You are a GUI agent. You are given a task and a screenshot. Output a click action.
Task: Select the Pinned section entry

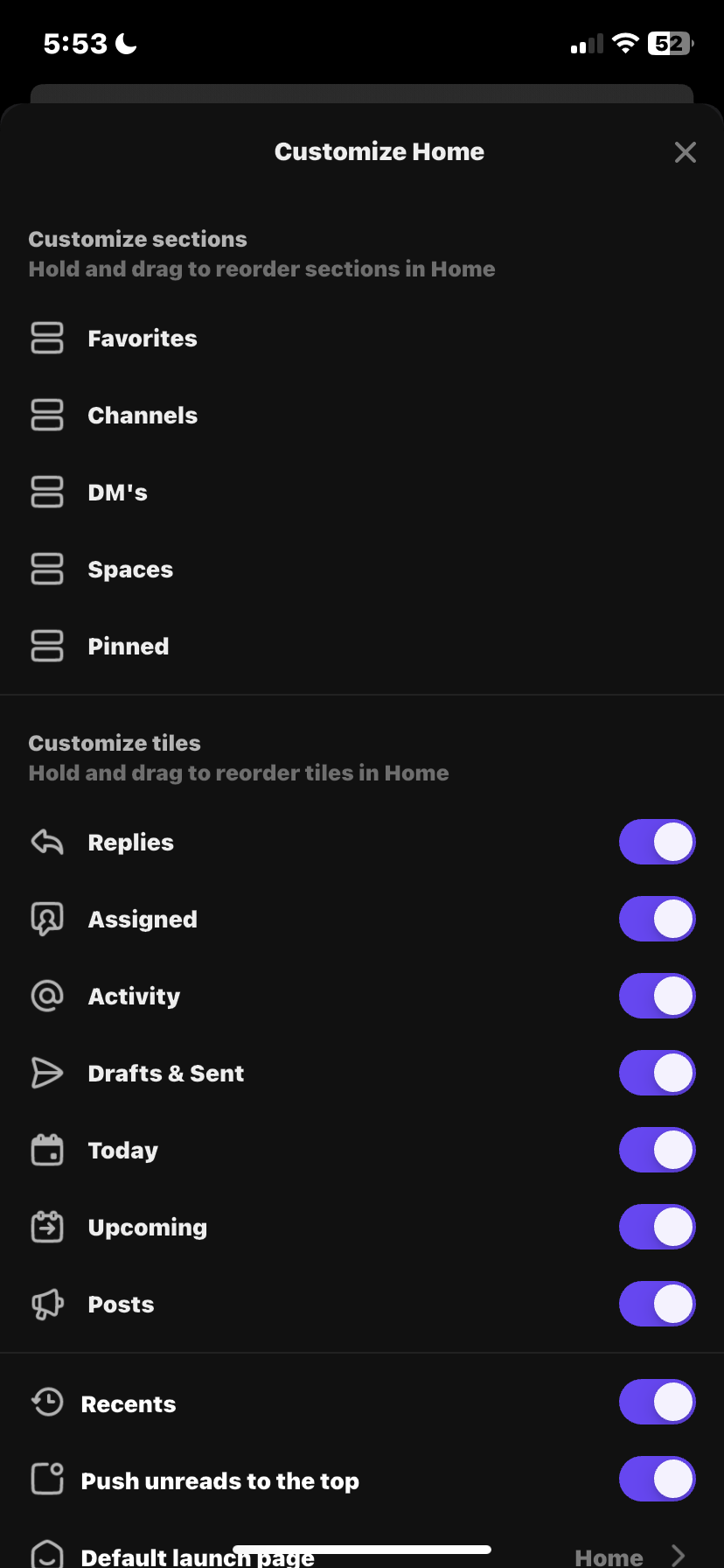click(x=128, y=646)
